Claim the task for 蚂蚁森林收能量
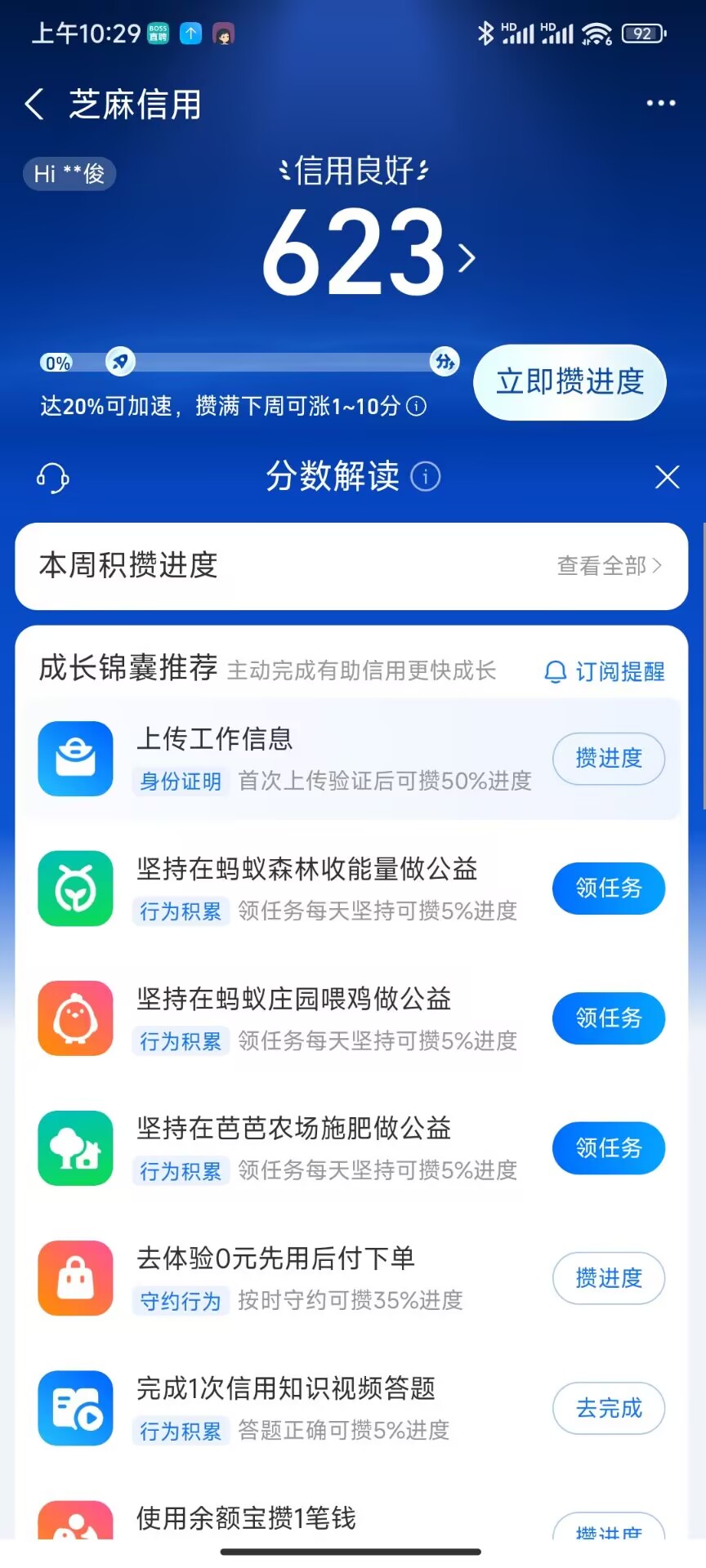706x1568 pixels. [x=609, y=888]
